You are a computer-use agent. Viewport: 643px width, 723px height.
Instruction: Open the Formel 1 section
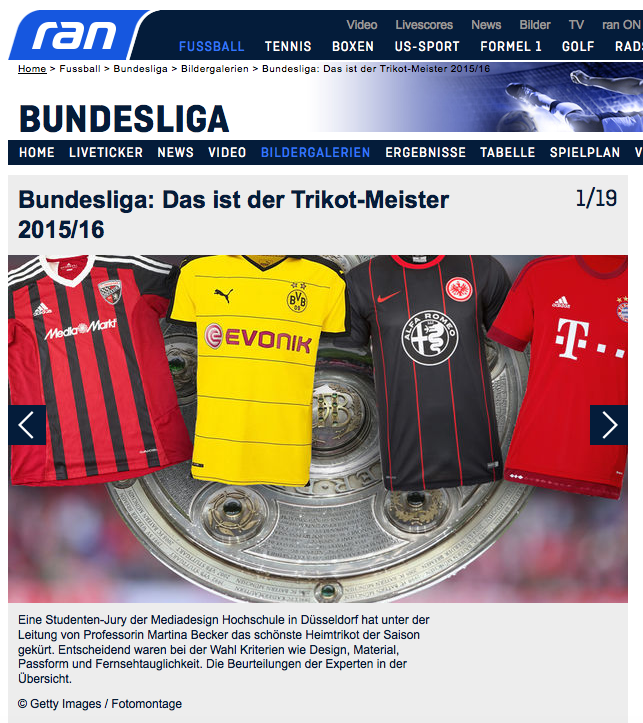(511, 47)
